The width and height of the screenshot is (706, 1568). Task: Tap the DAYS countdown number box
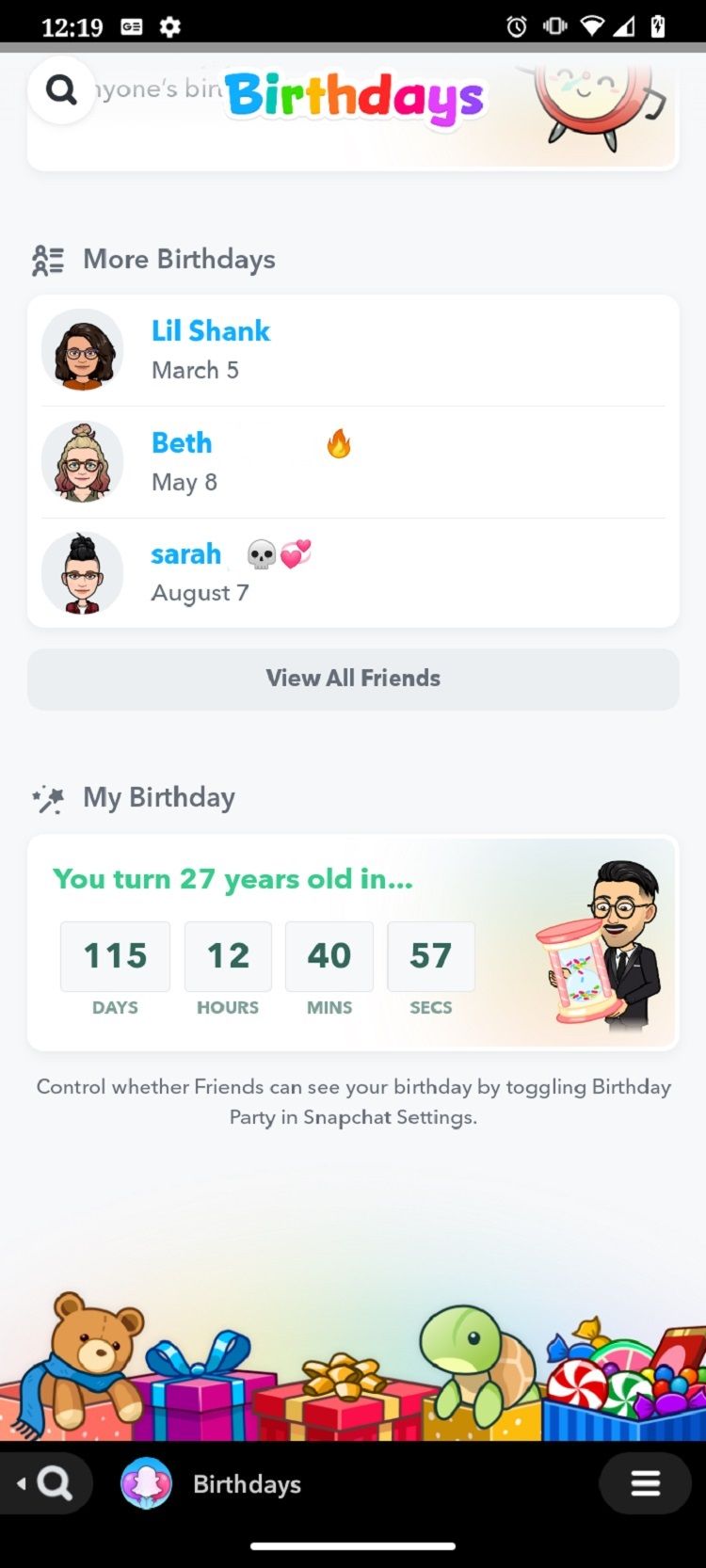point(115,956)
